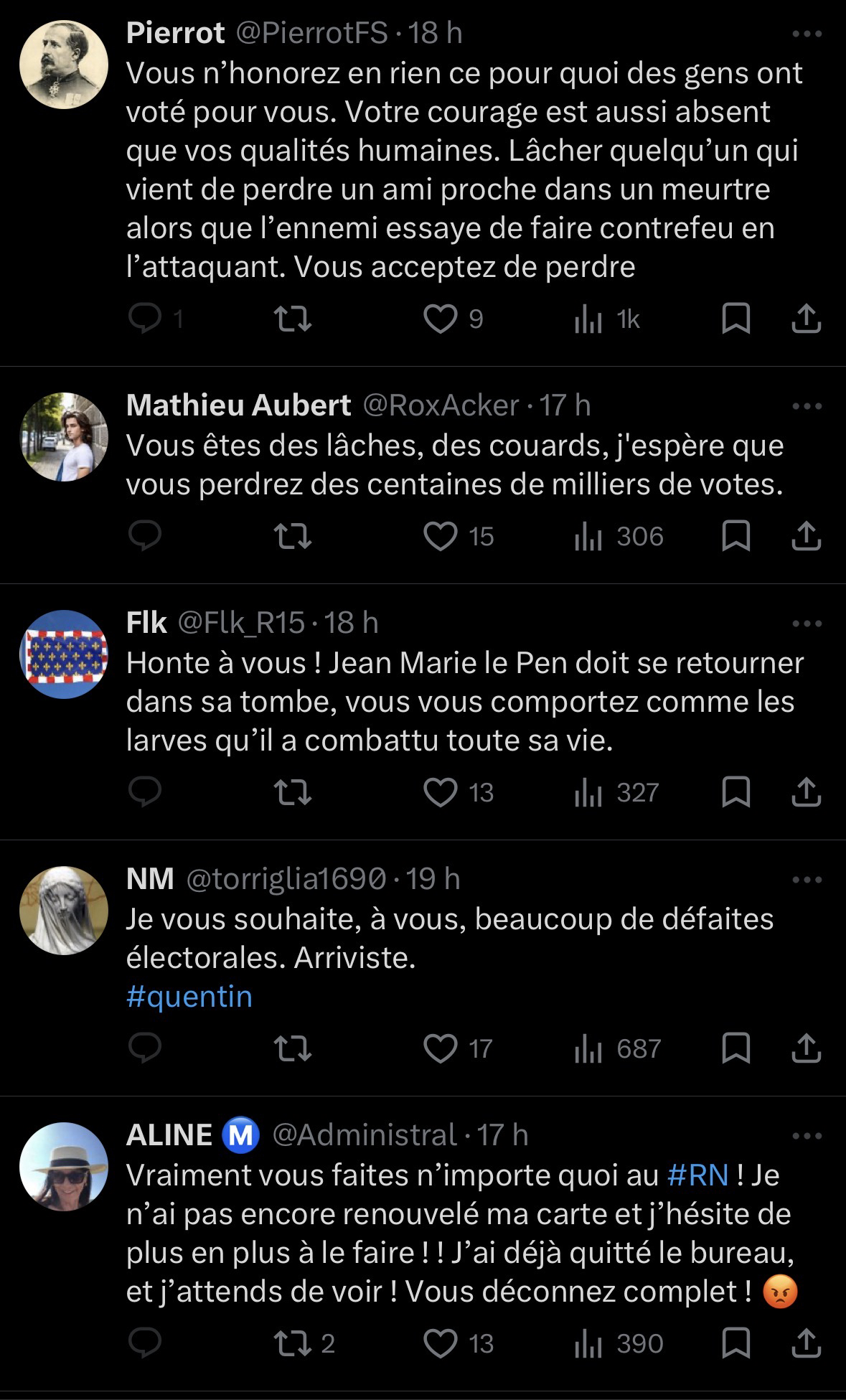
Task: Reply to Pierrot's tweet
Action: pos(146,319)
